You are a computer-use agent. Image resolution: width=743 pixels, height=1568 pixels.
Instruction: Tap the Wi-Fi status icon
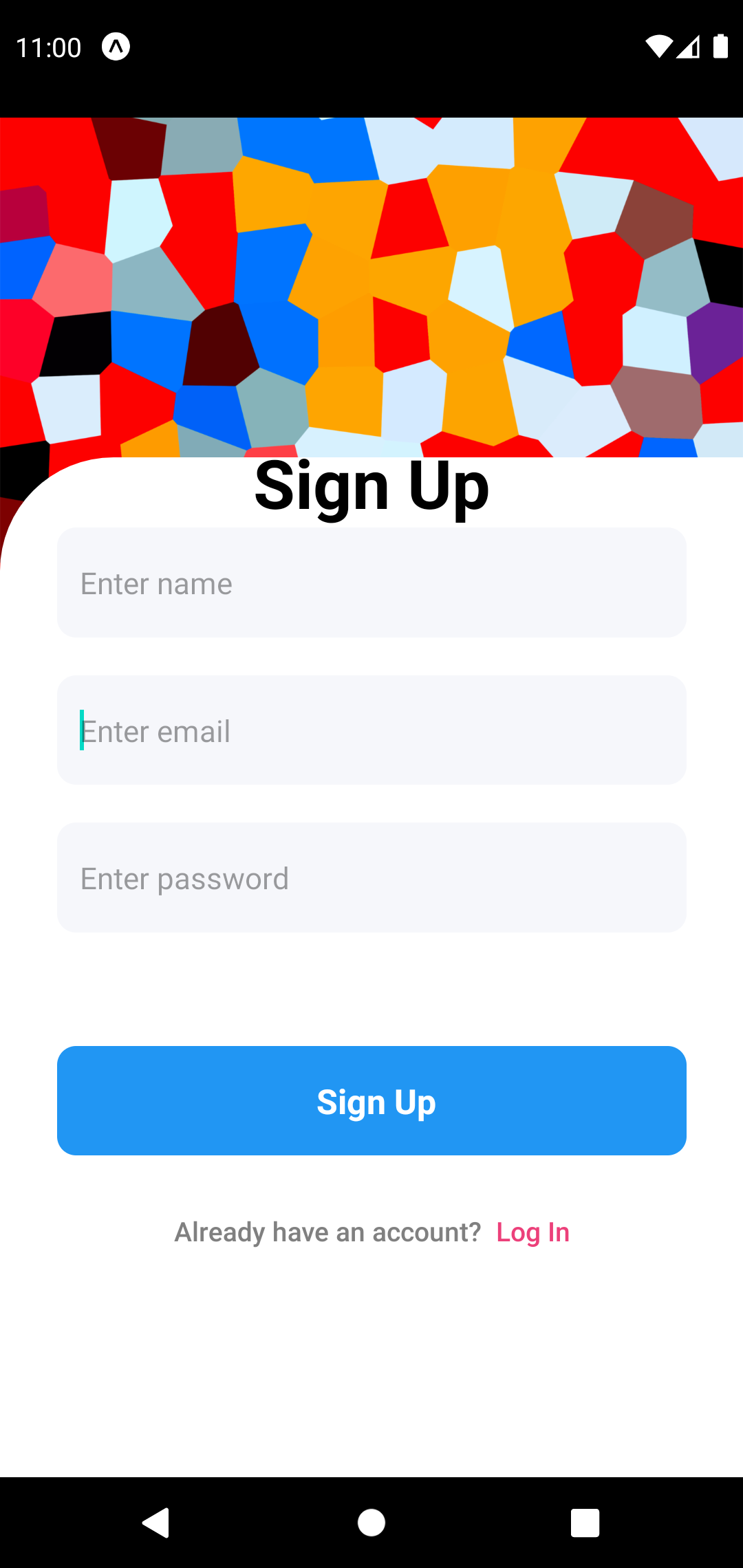pos(659,47)
